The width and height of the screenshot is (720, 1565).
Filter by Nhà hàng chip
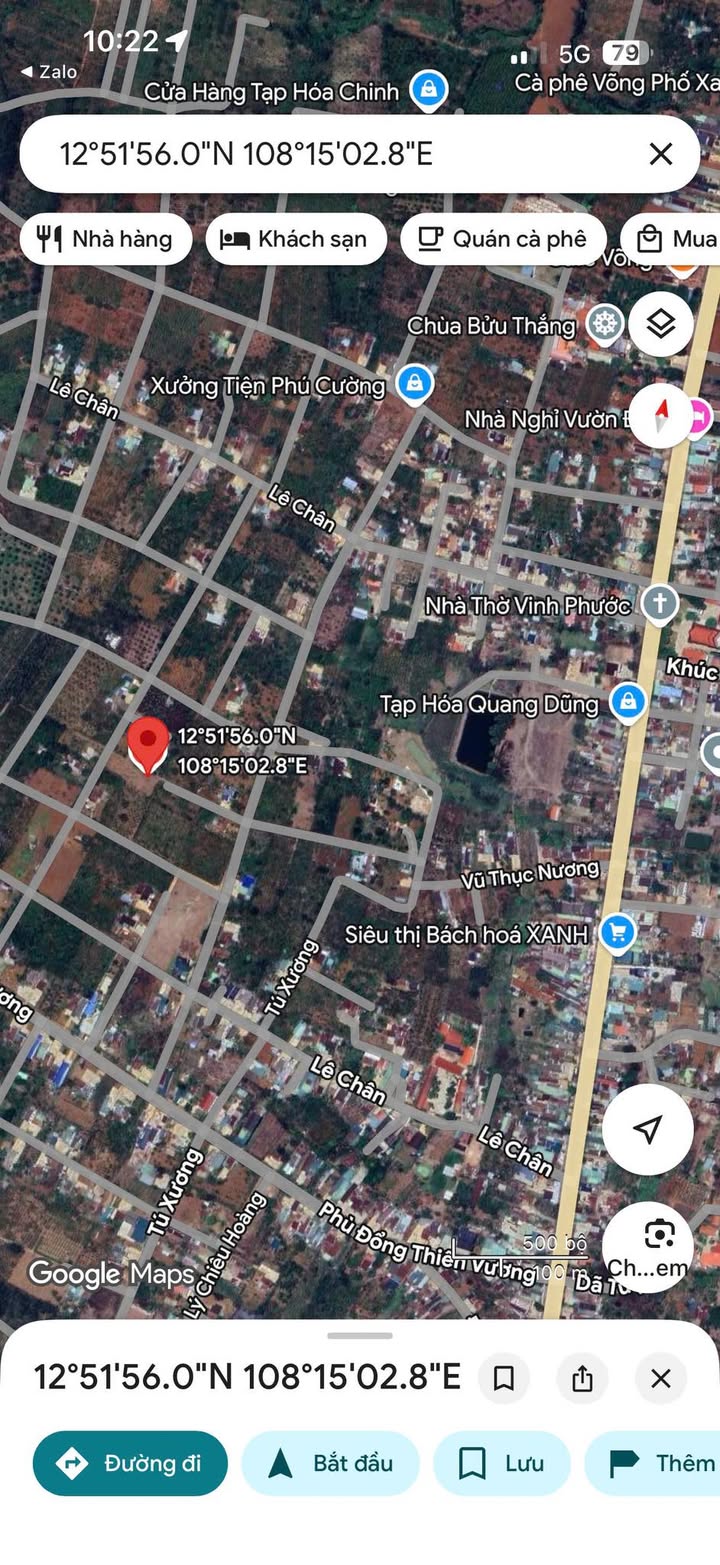pyautogui.click(x=105, y=239)
